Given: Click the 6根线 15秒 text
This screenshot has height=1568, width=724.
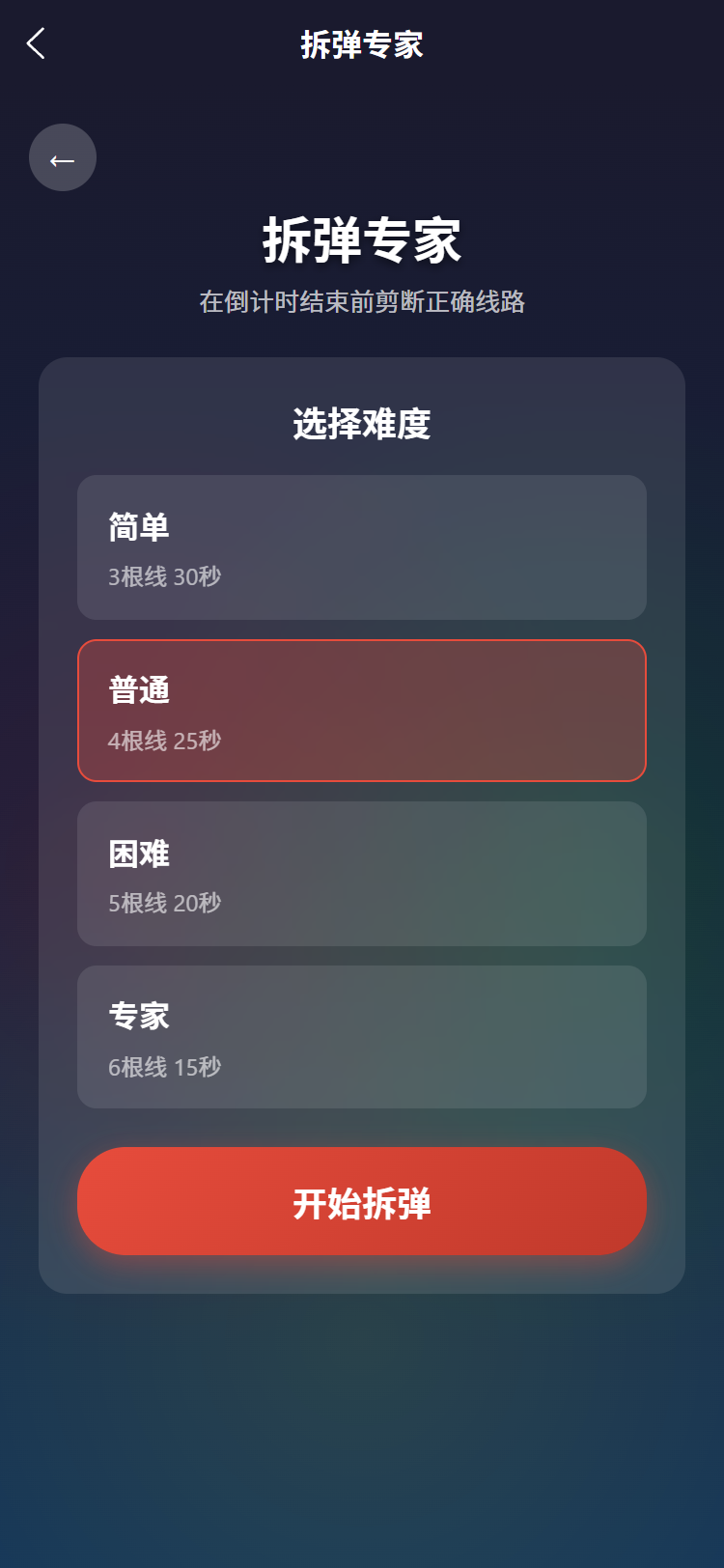Looking at the screenshot, I should pyautogui.click(x=165, y=1067).
